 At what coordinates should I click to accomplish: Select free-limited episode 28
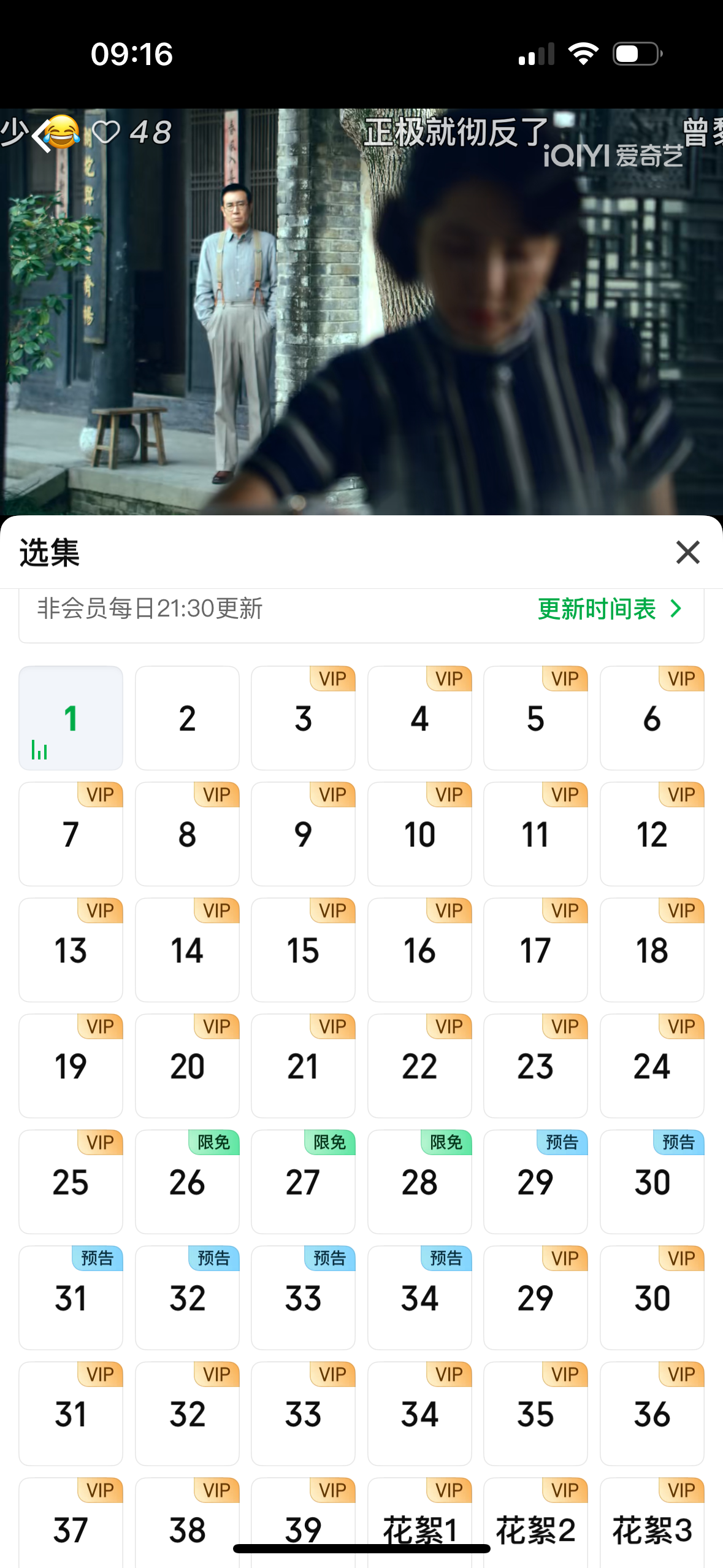click(419, 1182)
